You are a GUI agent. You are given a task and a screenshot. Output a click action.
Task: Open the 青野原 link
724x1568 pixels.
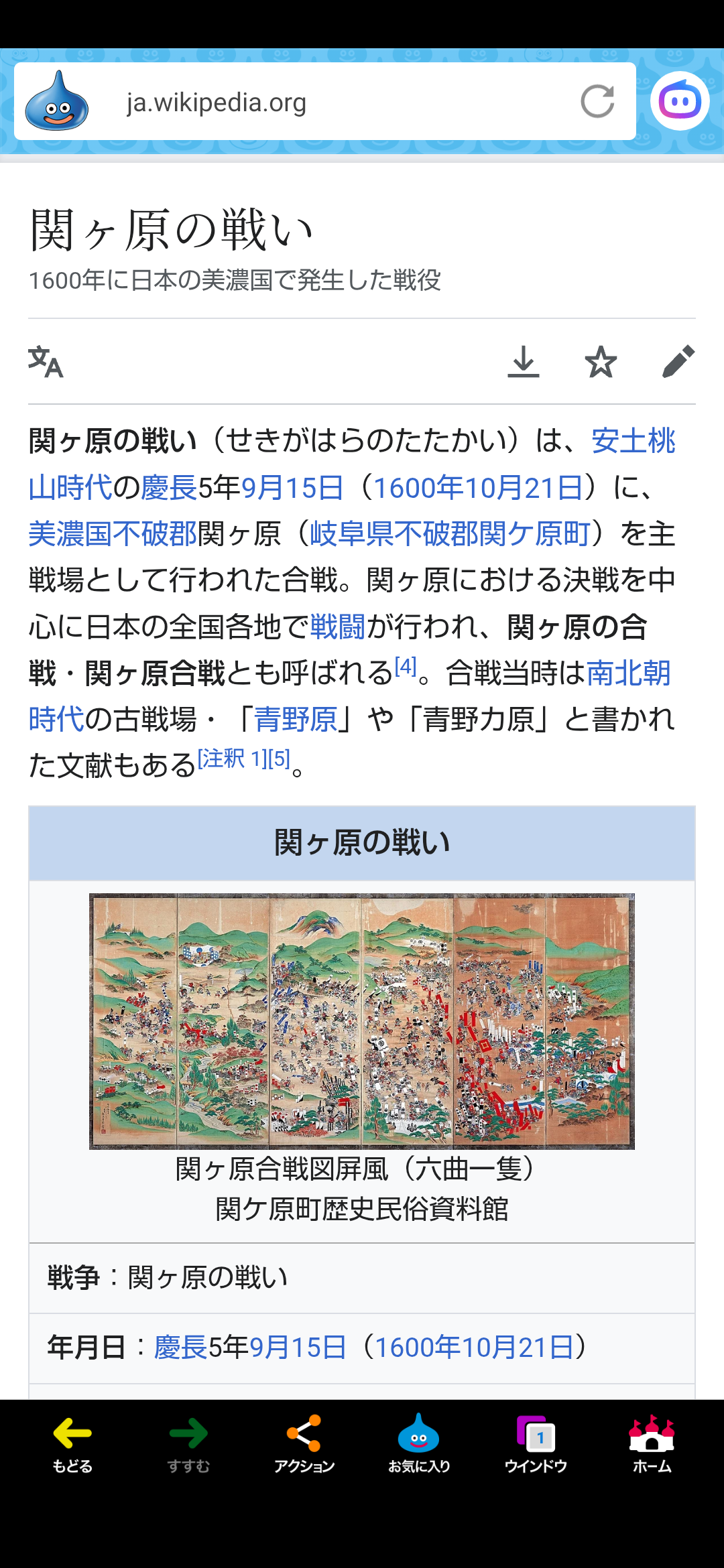tap(296, 720)
